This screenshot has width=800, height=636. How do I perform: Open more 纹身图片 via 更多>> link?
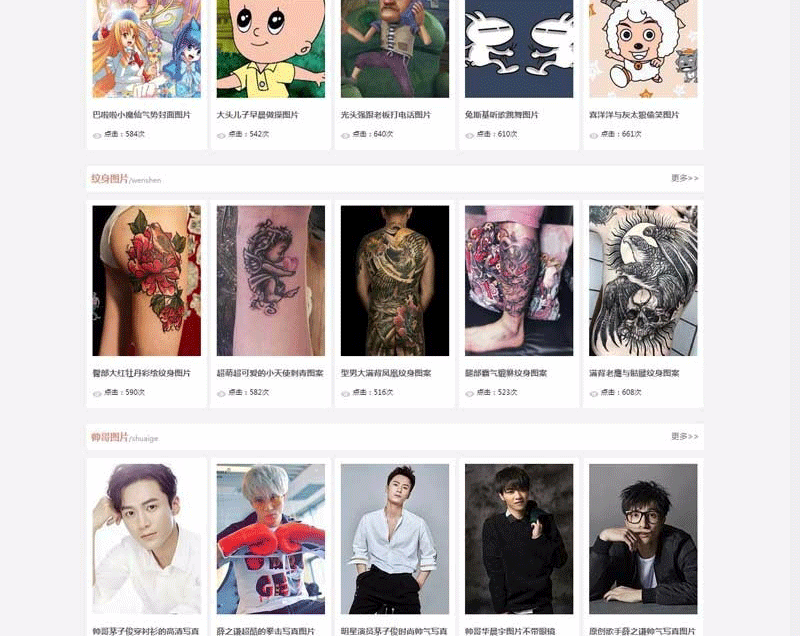coord(684,178)
